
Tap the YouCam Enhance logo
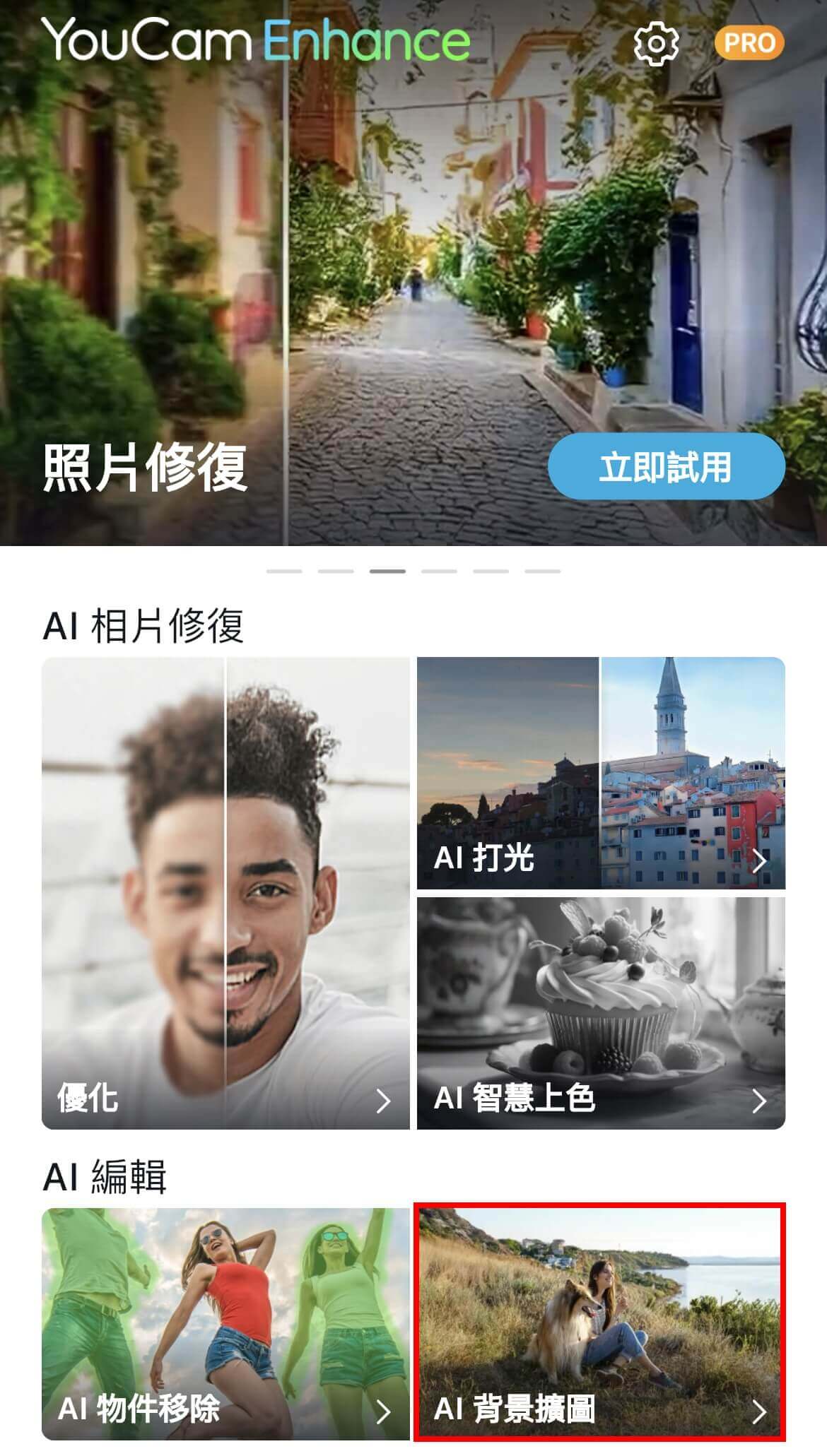(258, 41)
